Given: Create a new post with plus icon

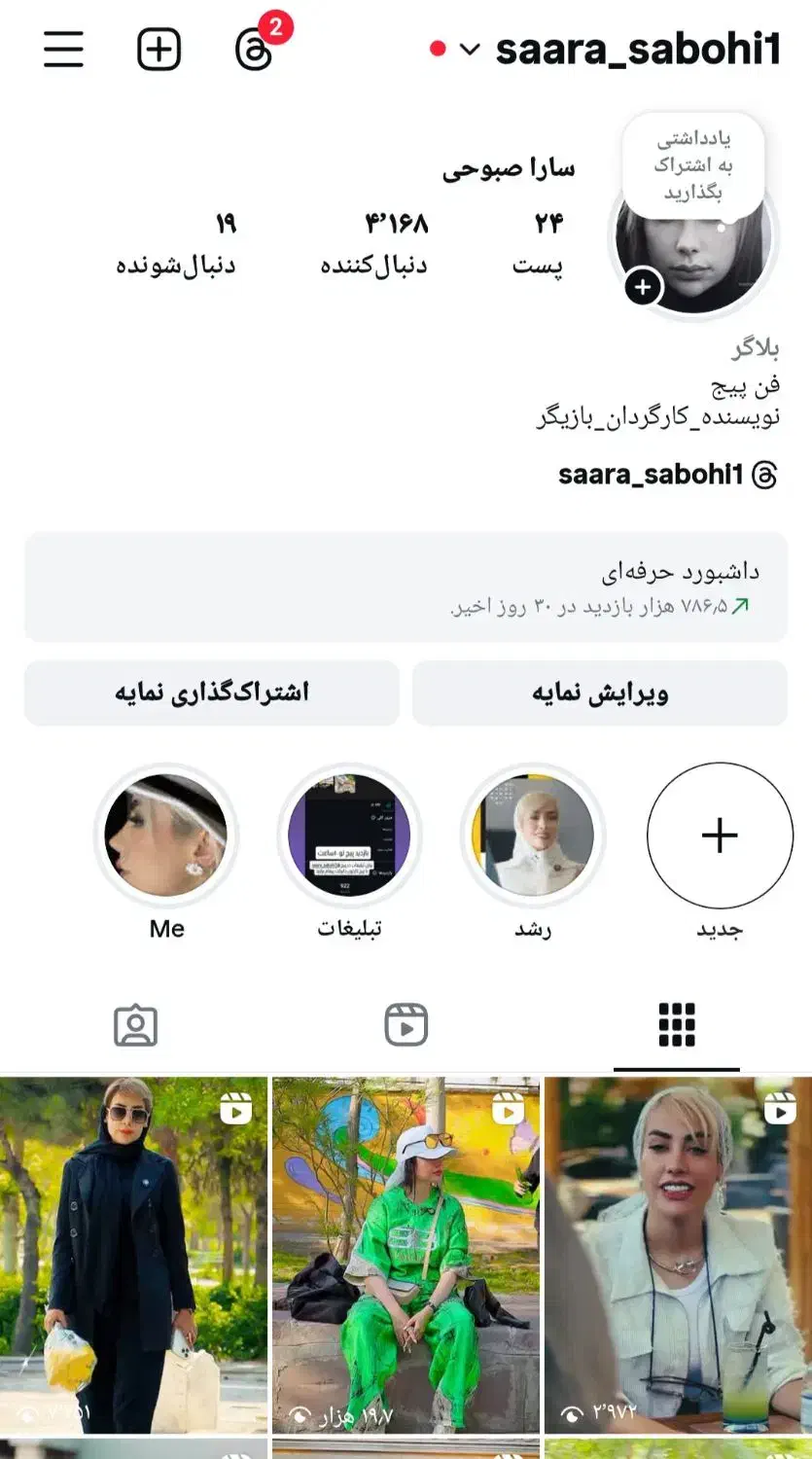Looking at the screenshot, I should click(159, 49).
